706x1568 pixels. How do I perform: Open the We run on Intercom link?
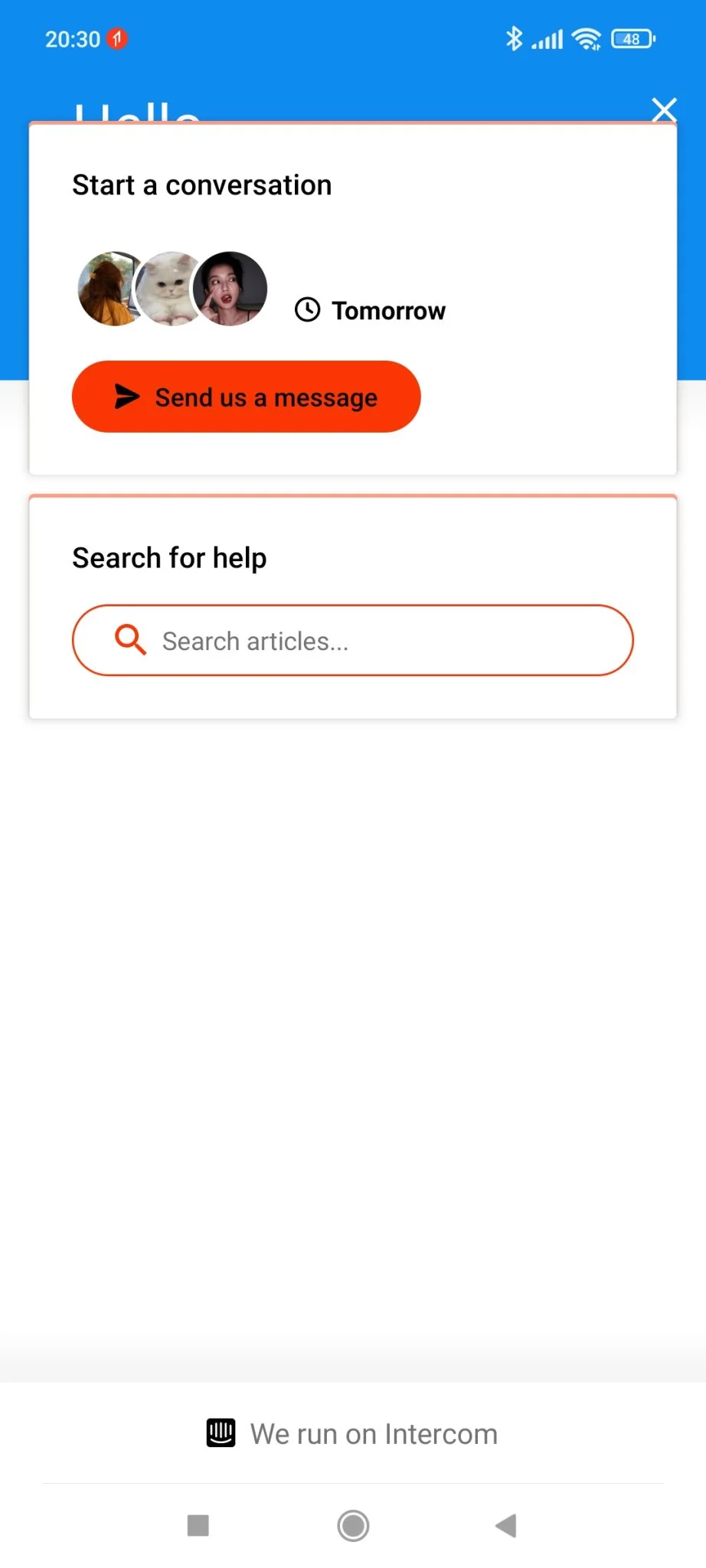pos(353,1433)
